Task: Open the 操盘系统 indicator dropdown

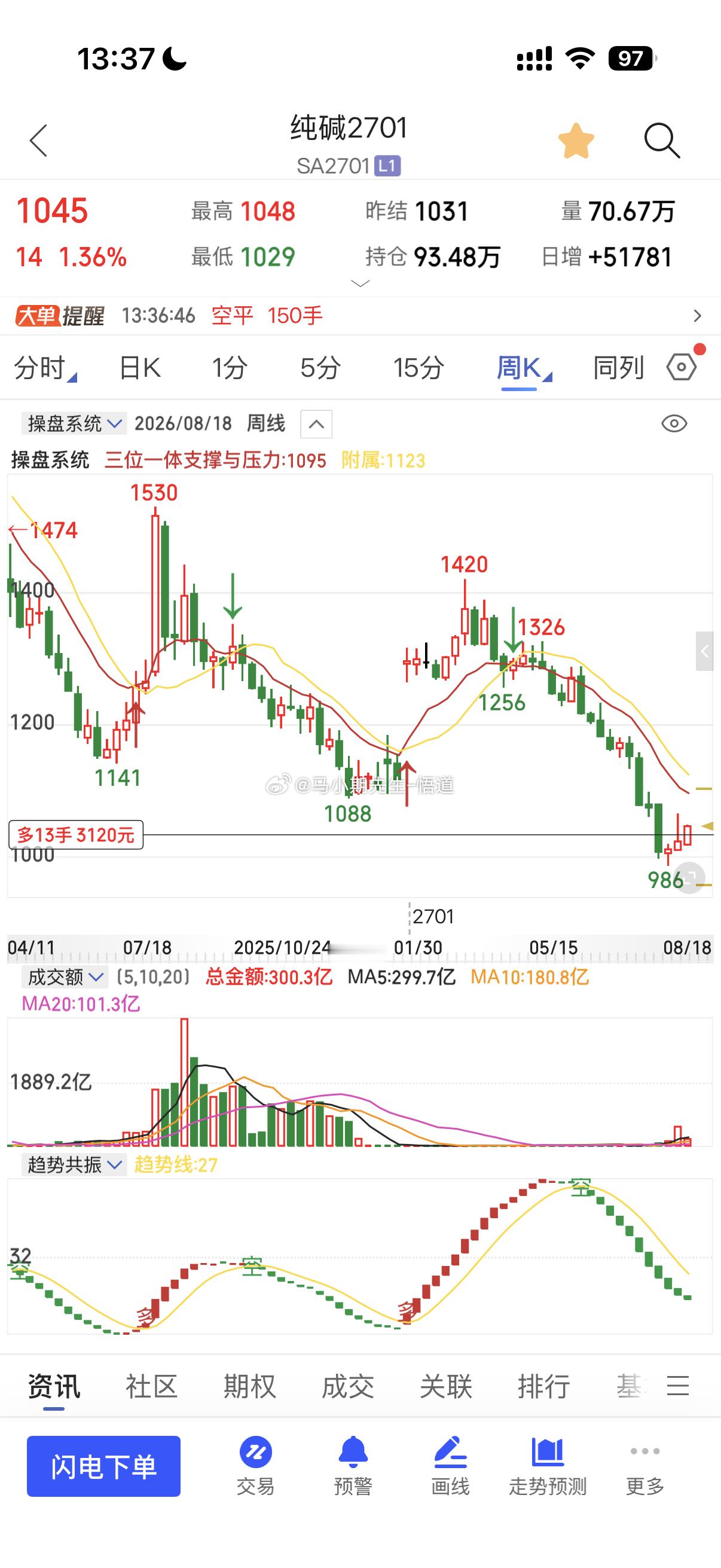Action: (74, 423)
